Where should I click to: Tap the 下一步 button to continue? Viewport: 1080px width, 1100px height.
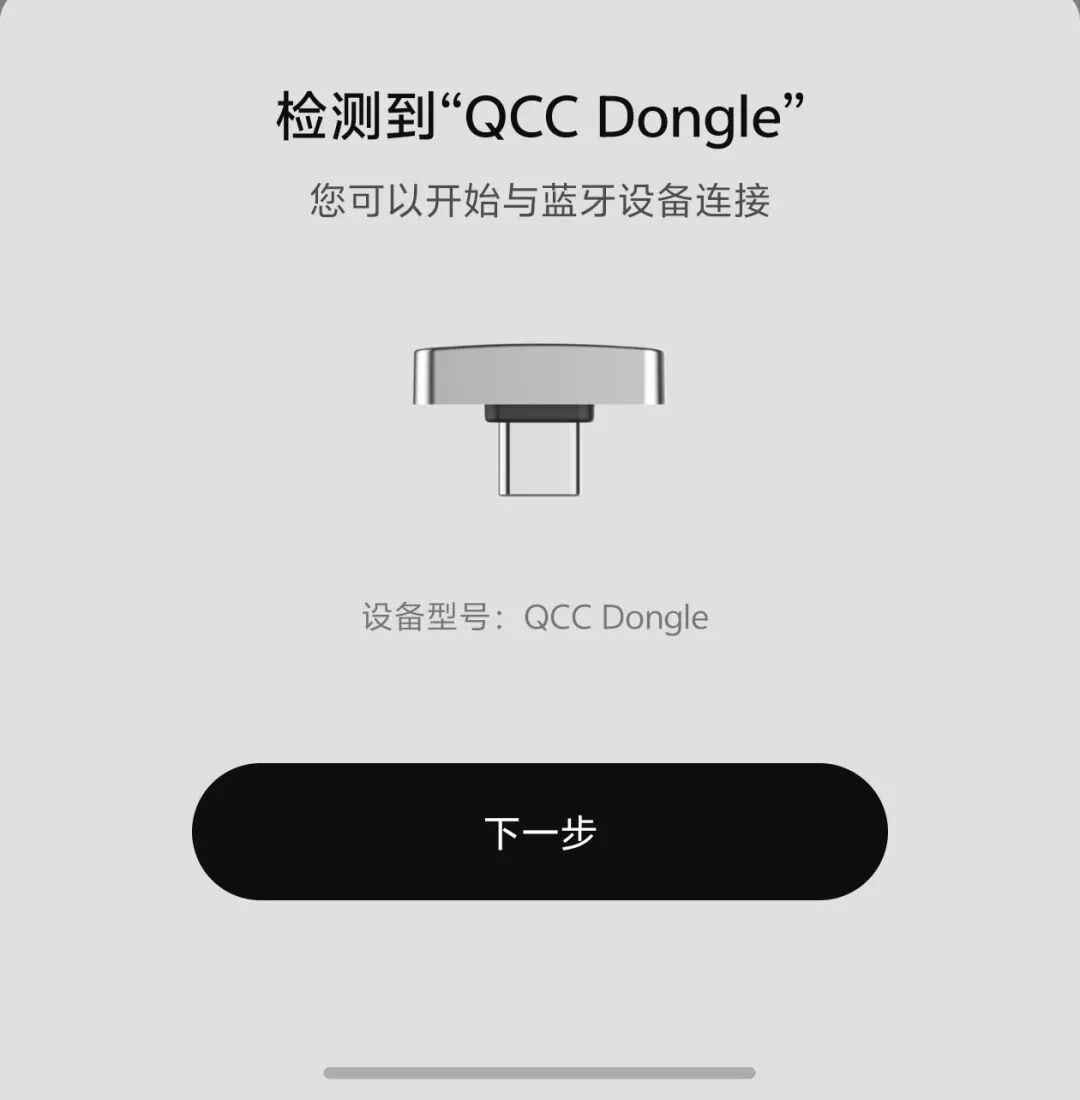tap(540, 831)
